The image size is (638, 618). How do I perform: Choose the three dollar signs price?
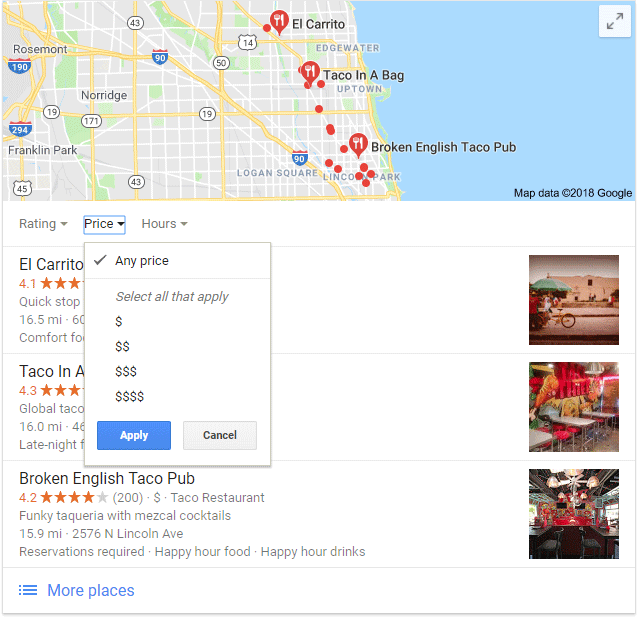(126, 371)
